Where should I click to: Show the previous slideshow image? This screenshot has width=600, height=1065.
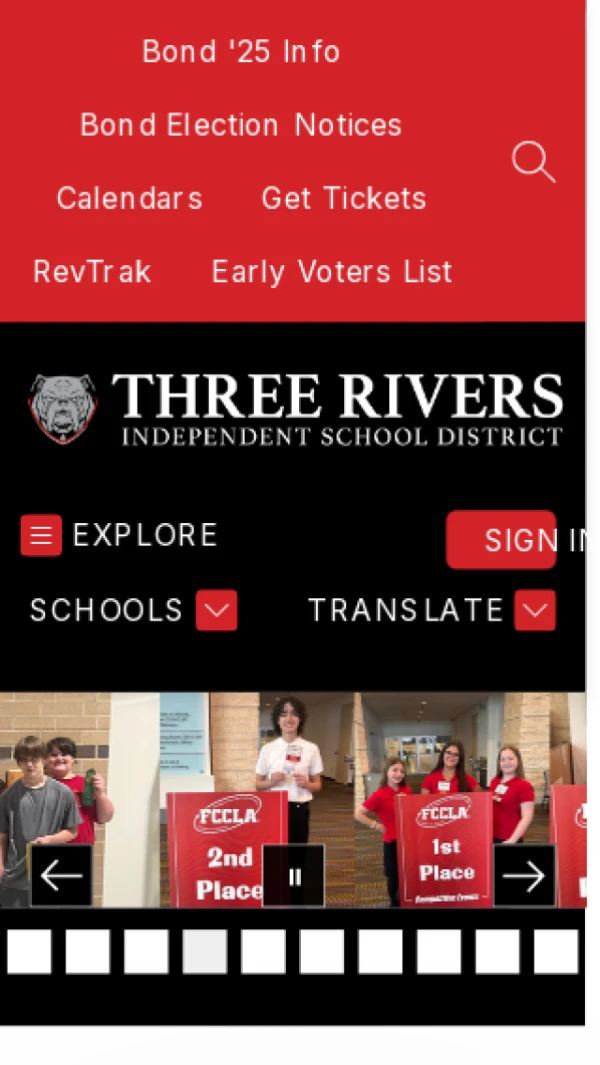coord(61,876)
